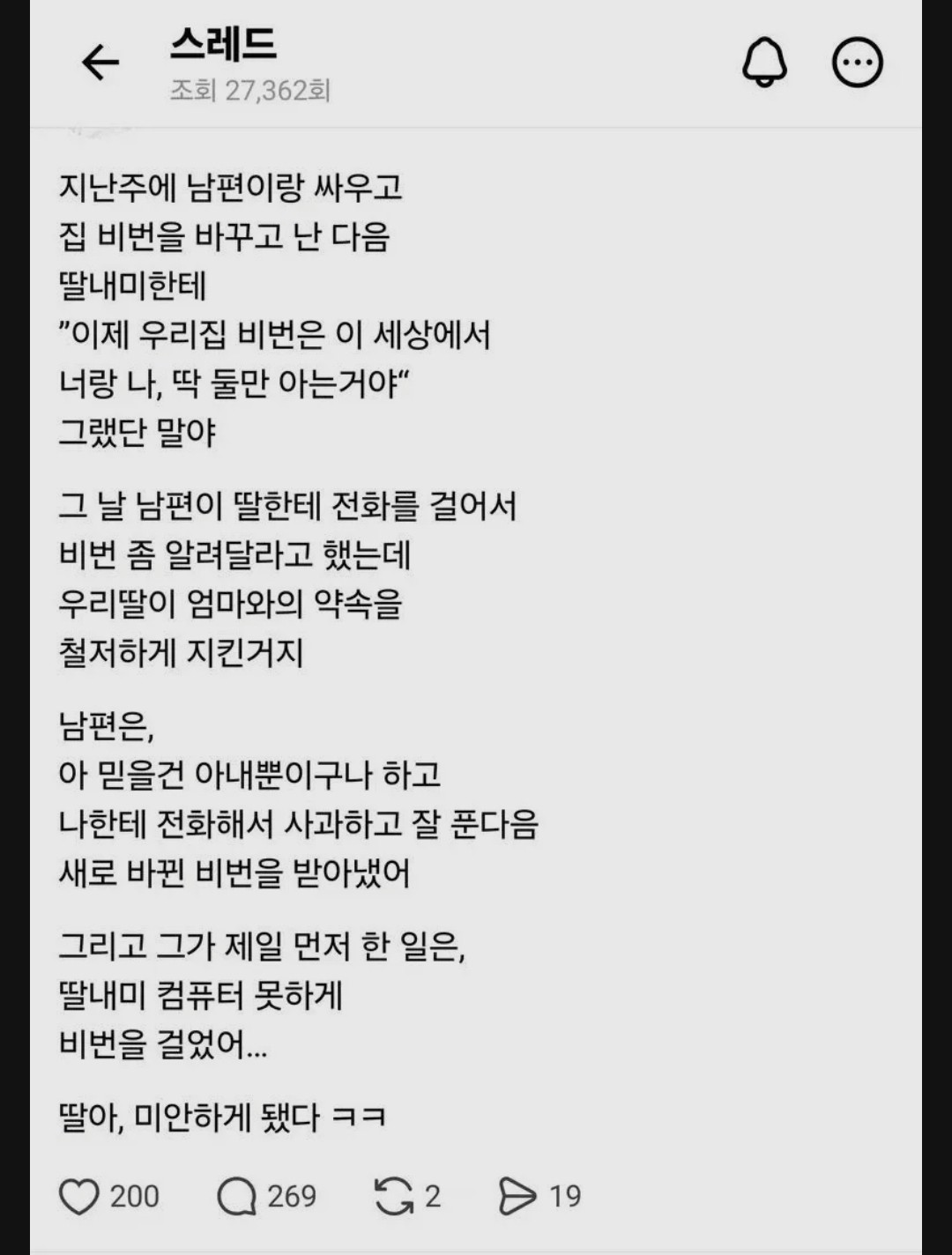Like this thread post
Screen dimensions: 952x1255
[x=79, y=1196]
